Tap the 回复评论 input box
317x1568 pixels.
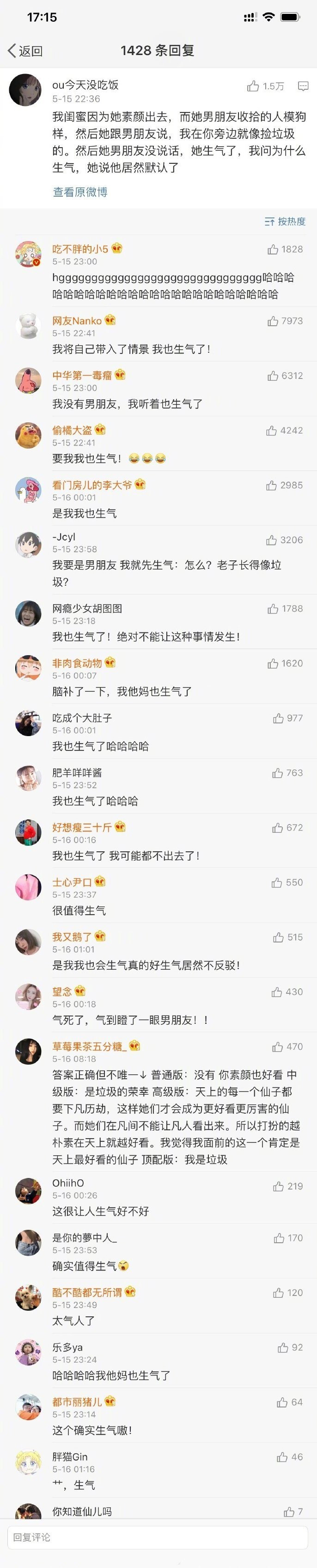click(x=158, y=1537)
